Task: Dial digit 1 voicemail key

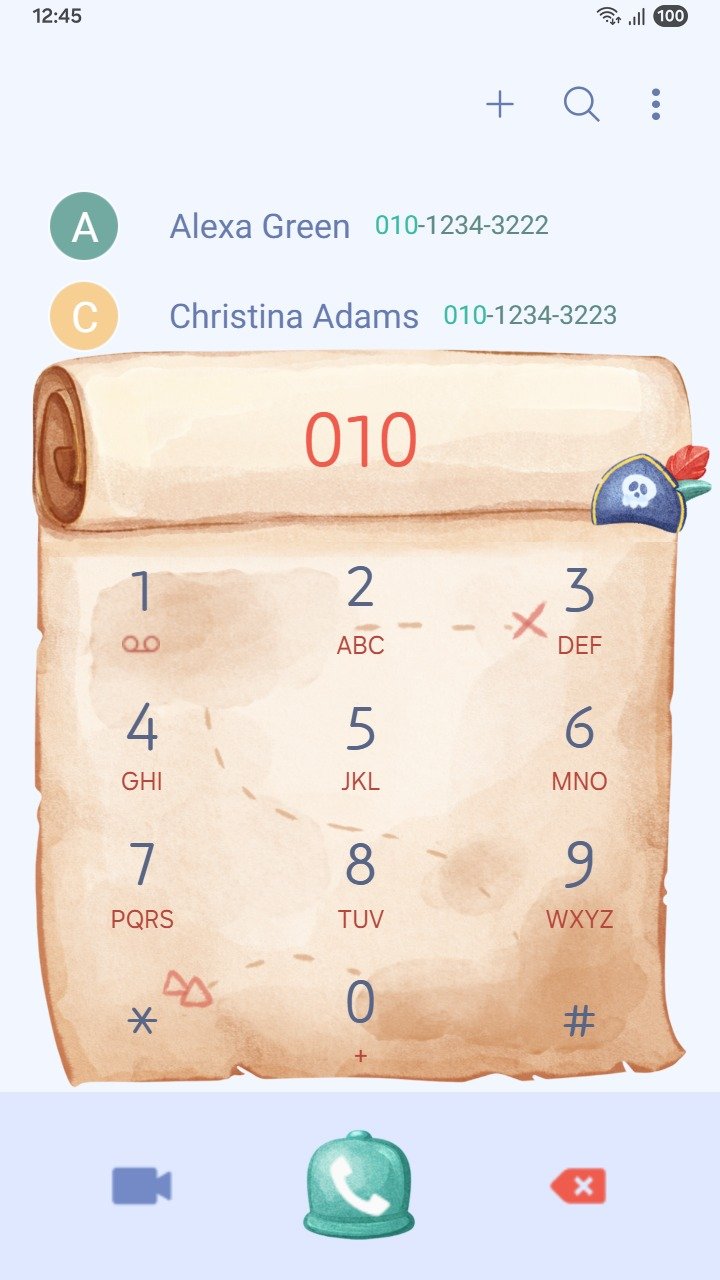Action: click(x=142, y=610)
